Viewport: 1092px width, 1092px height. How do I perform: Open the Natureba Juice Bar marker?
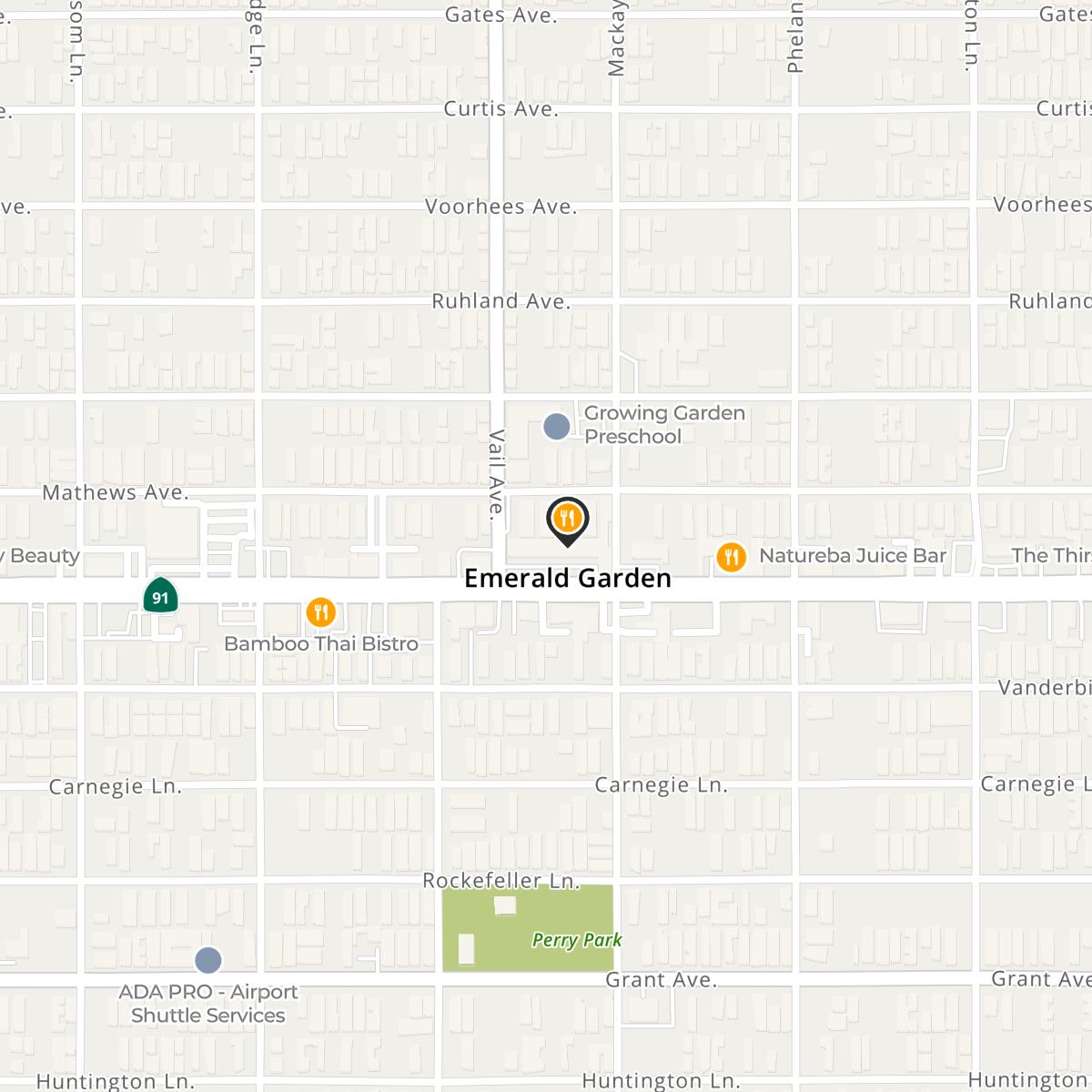[x=732, y=556]
